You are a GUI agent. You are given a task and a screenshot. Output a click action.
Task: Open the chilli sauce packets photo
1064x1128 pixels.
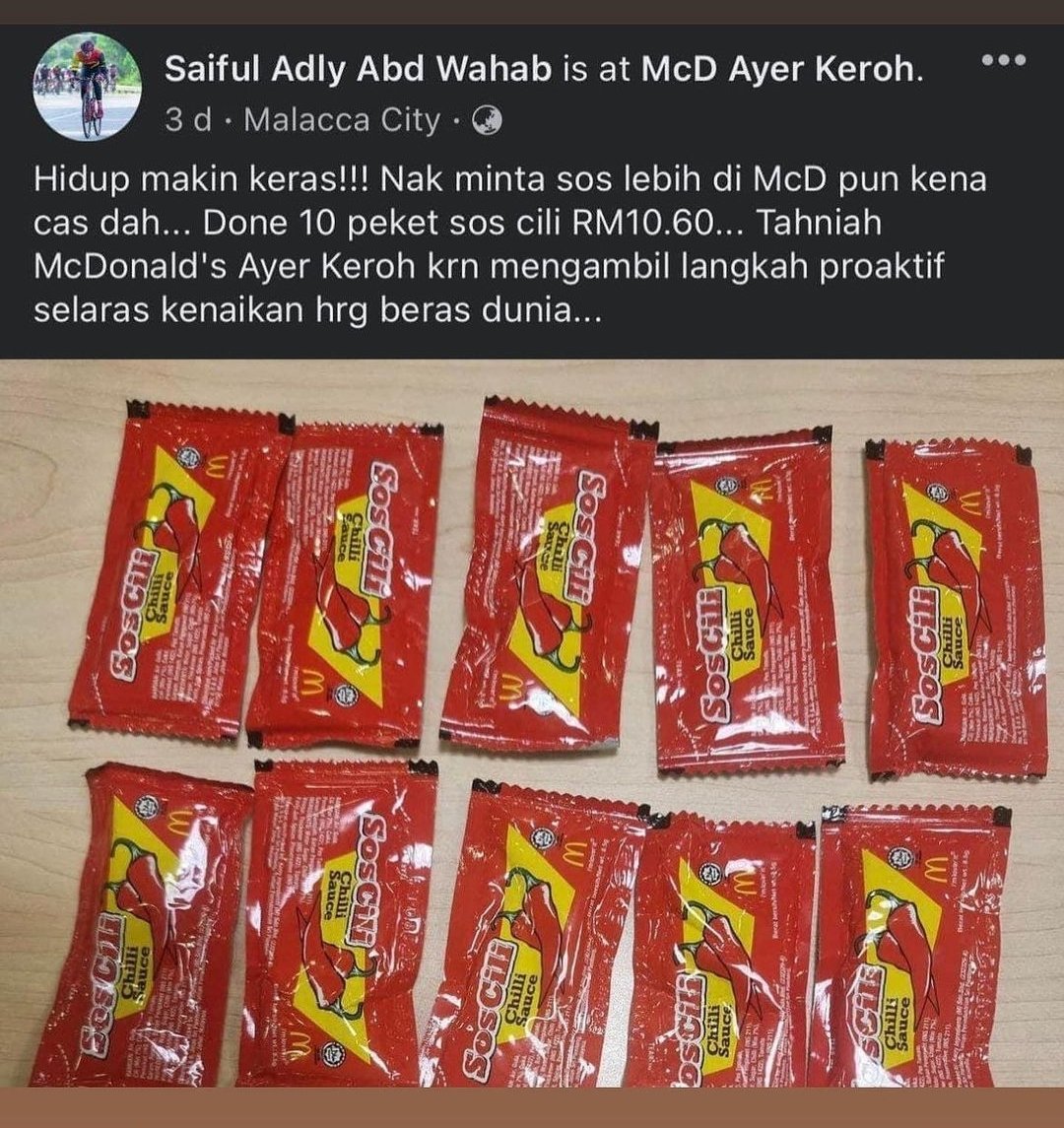(x=532, y=724)
